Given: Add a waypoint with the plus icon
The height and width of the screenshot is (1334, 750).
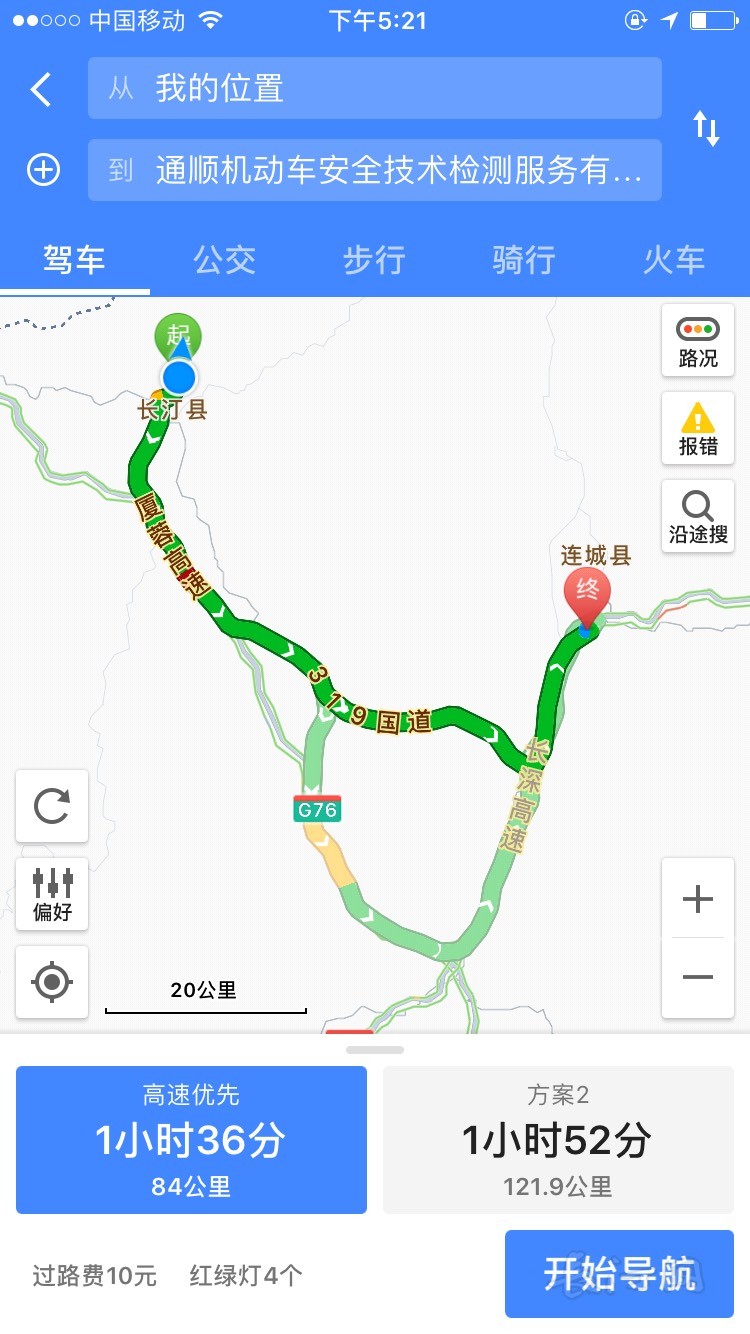Looking at the screenshot, I should [43, 170].
